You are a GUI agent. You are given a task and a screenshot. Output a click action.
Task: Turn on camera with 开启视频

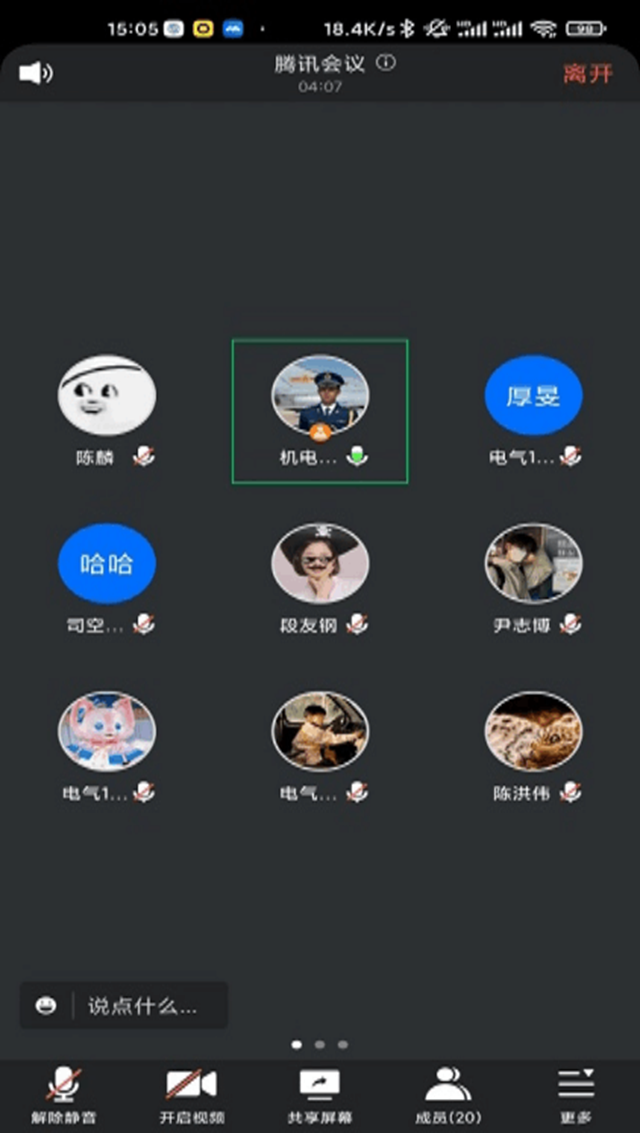coord(192,1096)
